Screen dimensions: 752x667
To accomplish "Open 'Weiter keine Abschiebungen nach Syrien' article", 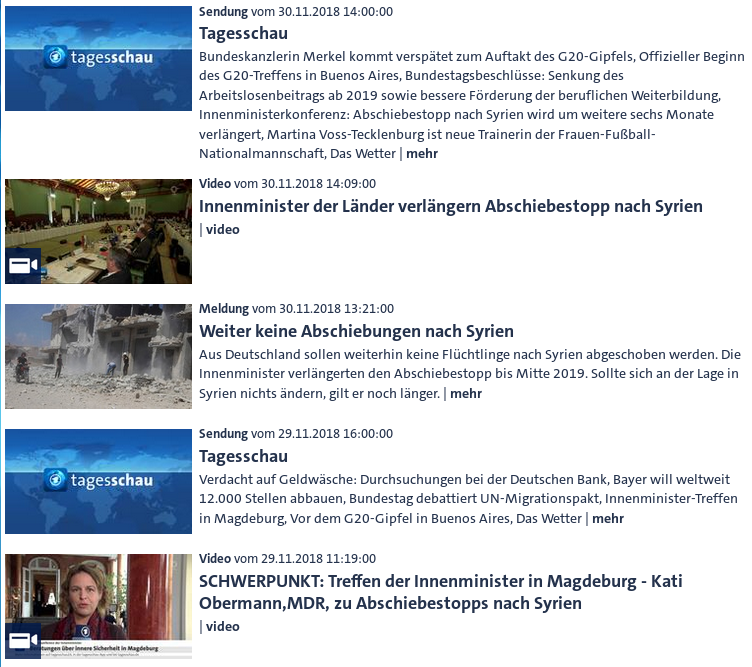I will point(356,331).
